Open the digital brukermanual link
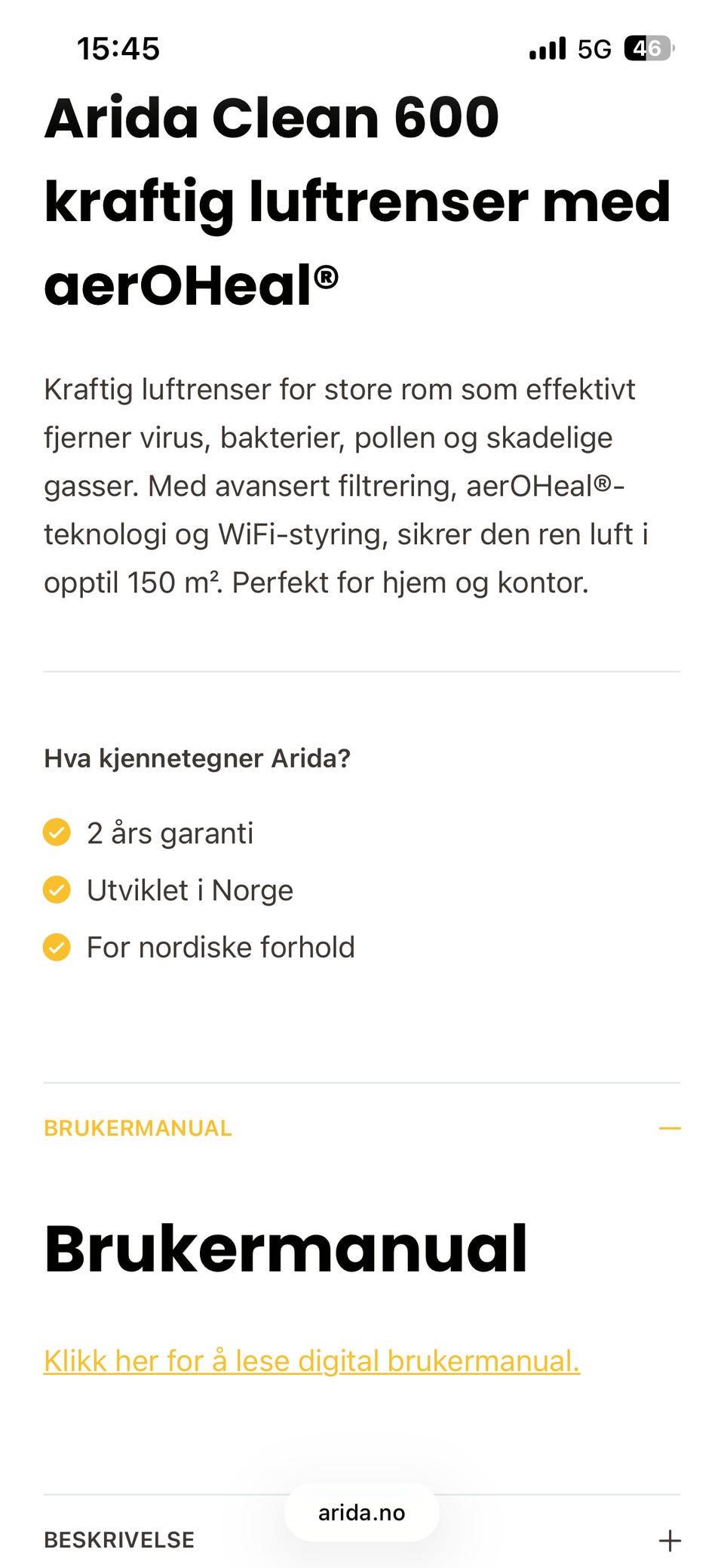This screenshot has width=724, height=1568. coord(311,1360)
